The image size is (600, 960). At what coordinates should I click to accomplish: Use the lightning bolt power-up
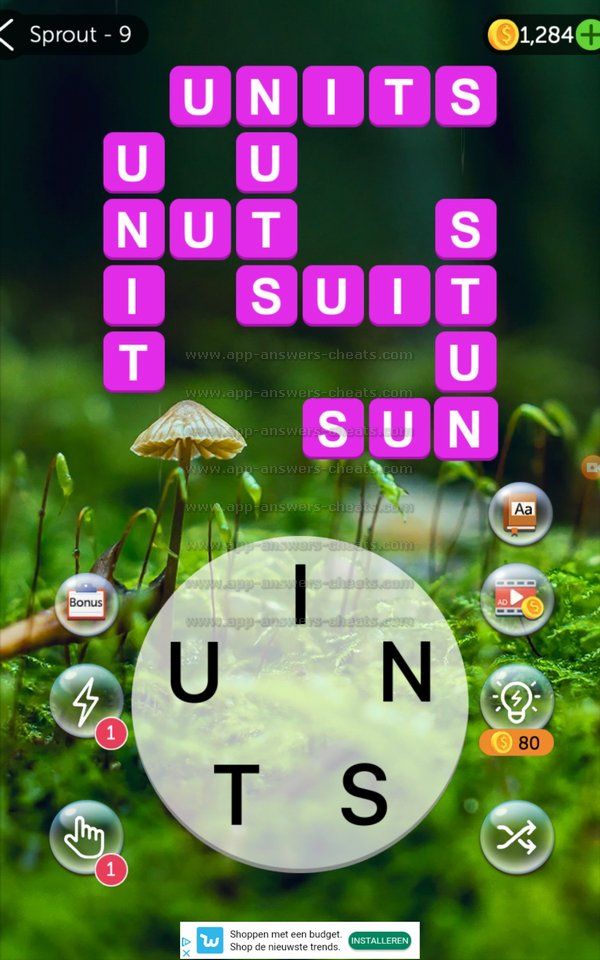86,700
